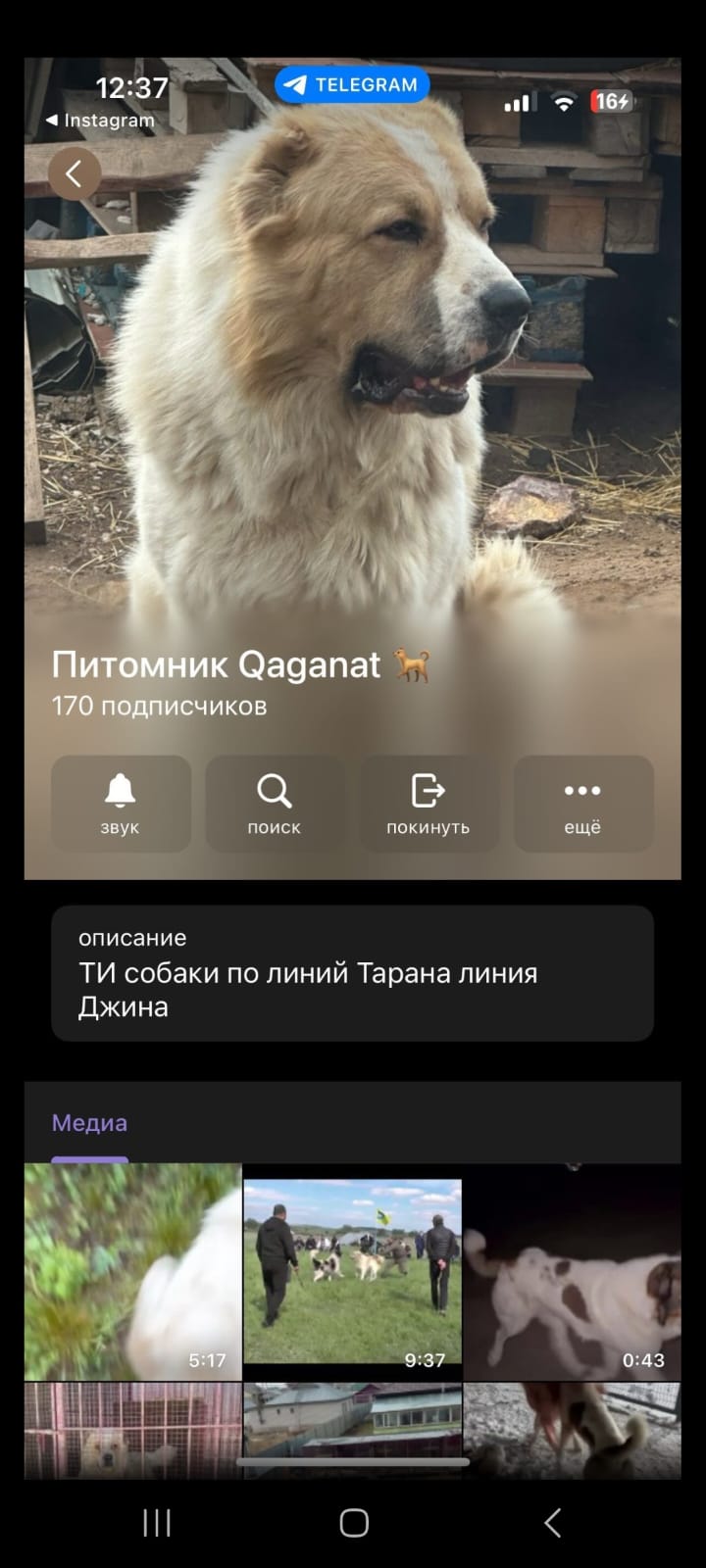Tap the system back button
706x1568 pixels.
click(552, 1522)
